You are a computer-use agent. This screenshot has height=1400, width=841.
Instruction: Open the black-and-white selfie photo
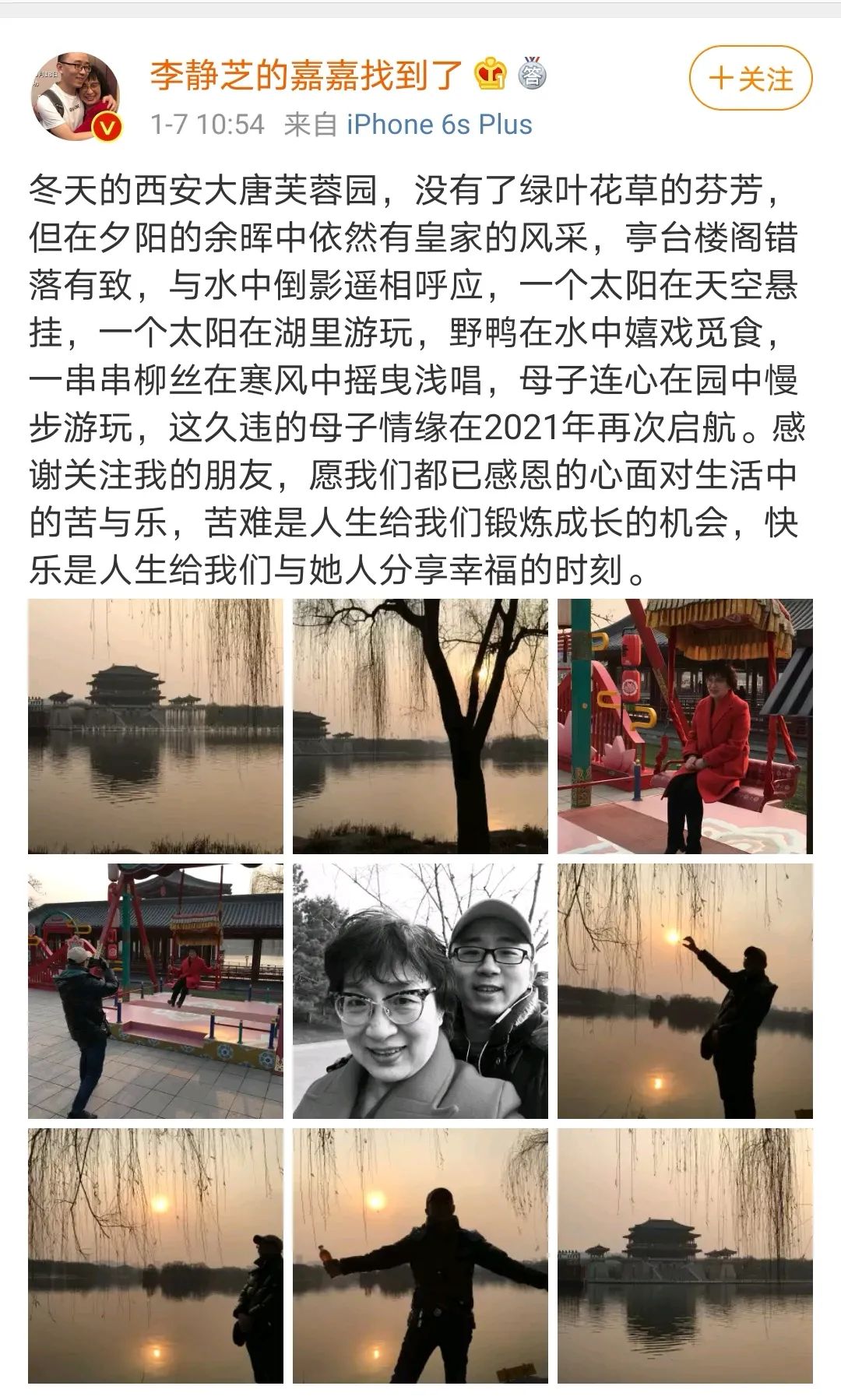(420, 991)
